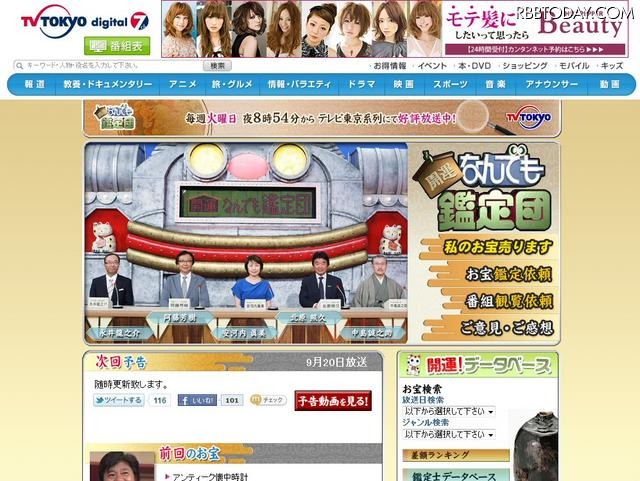Viewport: 640px width, 481px height.
Task: Tap the 検索 search button
Action: (x=217, y=65)
